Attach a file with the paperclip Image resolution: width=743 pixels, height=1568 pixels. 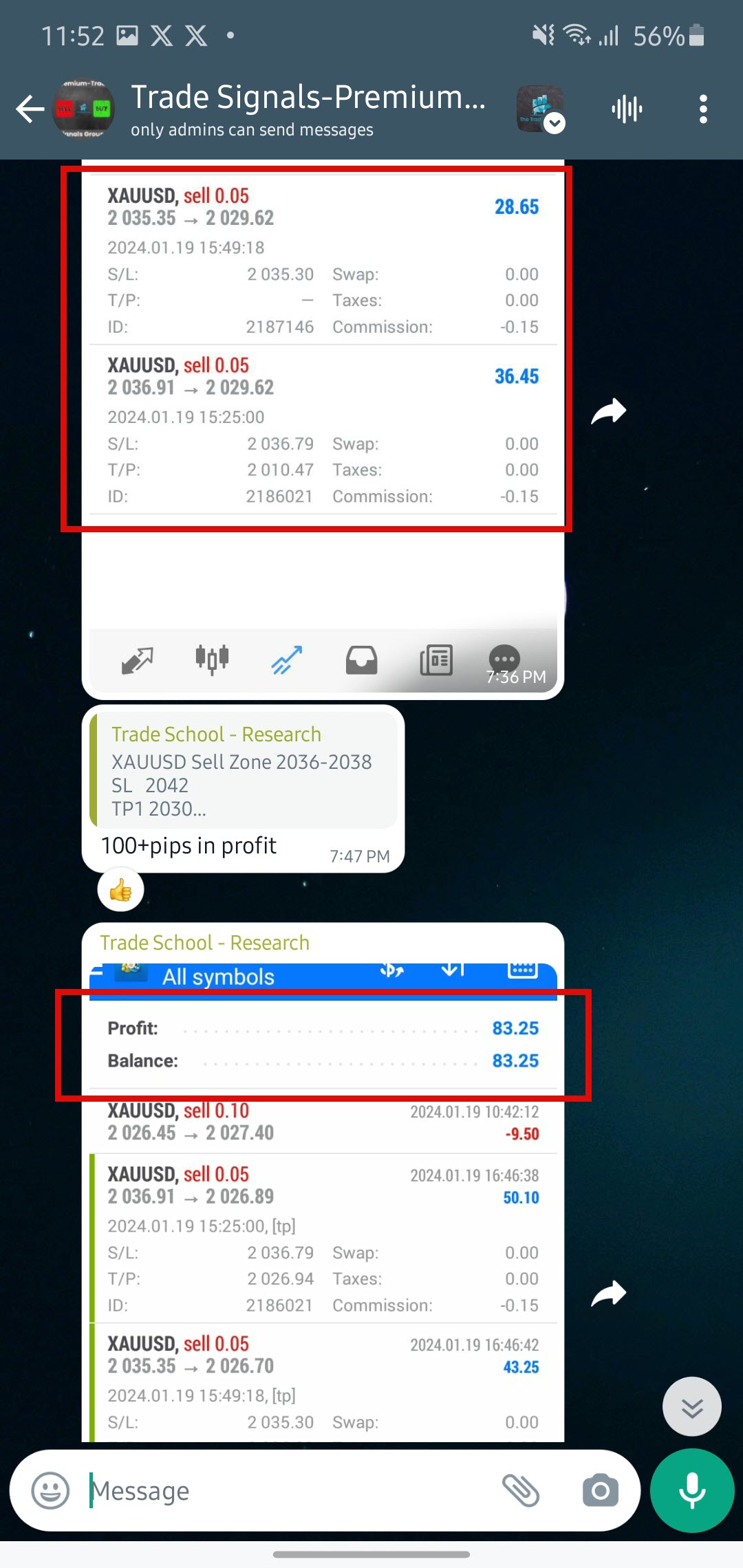[x=521, y=1490]
